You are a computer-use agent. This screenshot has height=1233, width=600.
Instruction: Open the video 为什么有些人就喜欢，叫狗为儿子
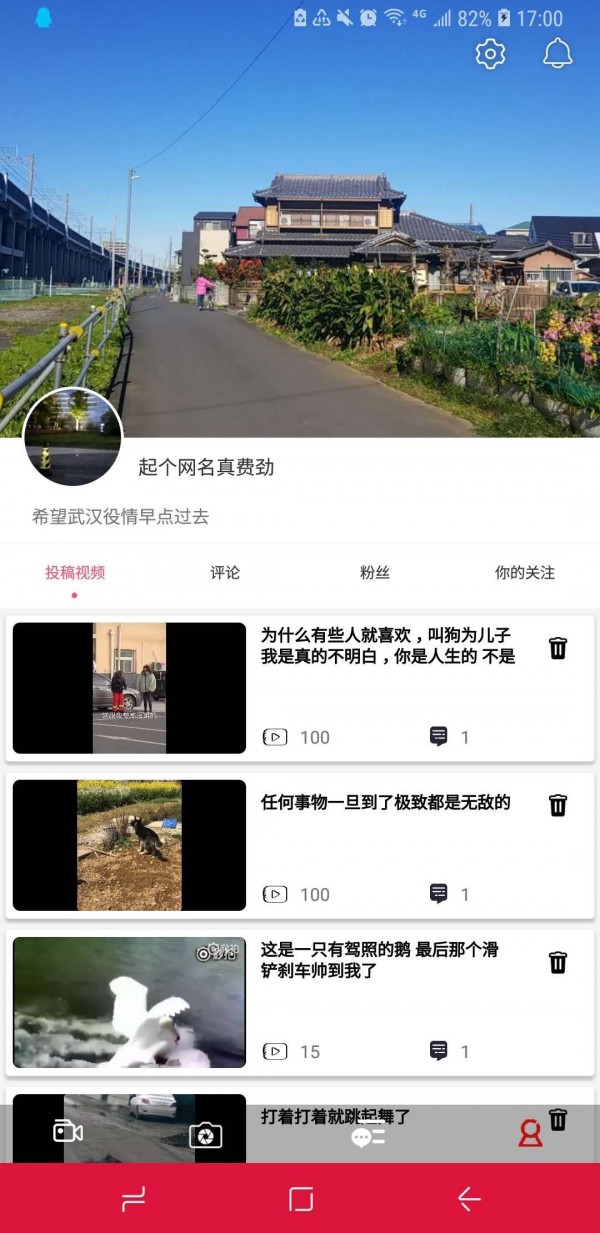[x=129, y=688]
